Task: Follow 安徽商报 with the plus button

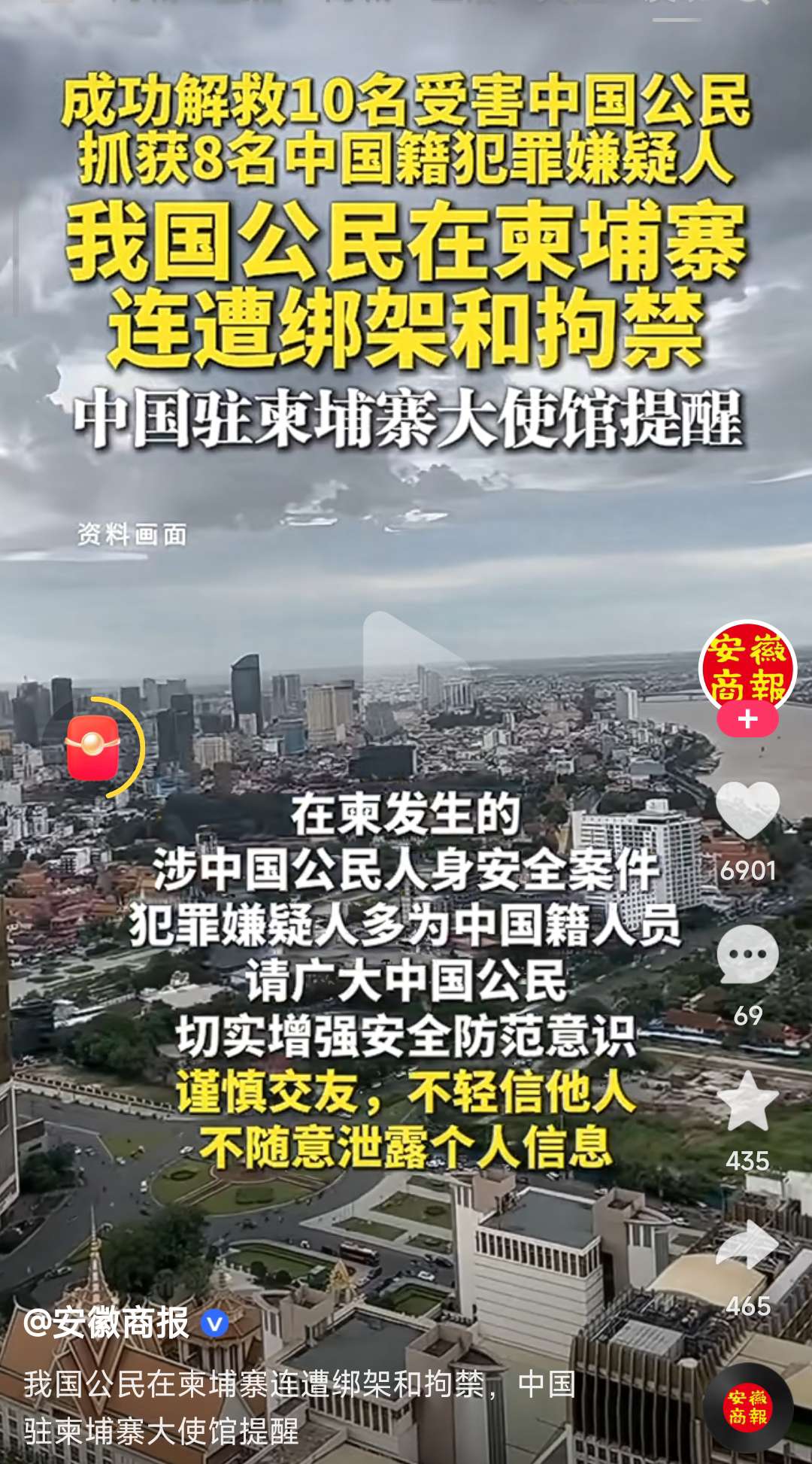Action: tap(747, 720)
